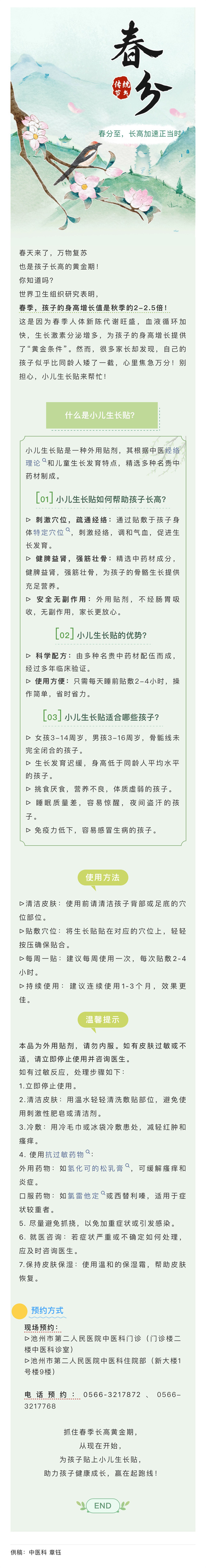Search the linked term 氢化可的松乳膏
Image resolution: width=206 pixels, height=1568 pixels.
tap(95, 1168)
